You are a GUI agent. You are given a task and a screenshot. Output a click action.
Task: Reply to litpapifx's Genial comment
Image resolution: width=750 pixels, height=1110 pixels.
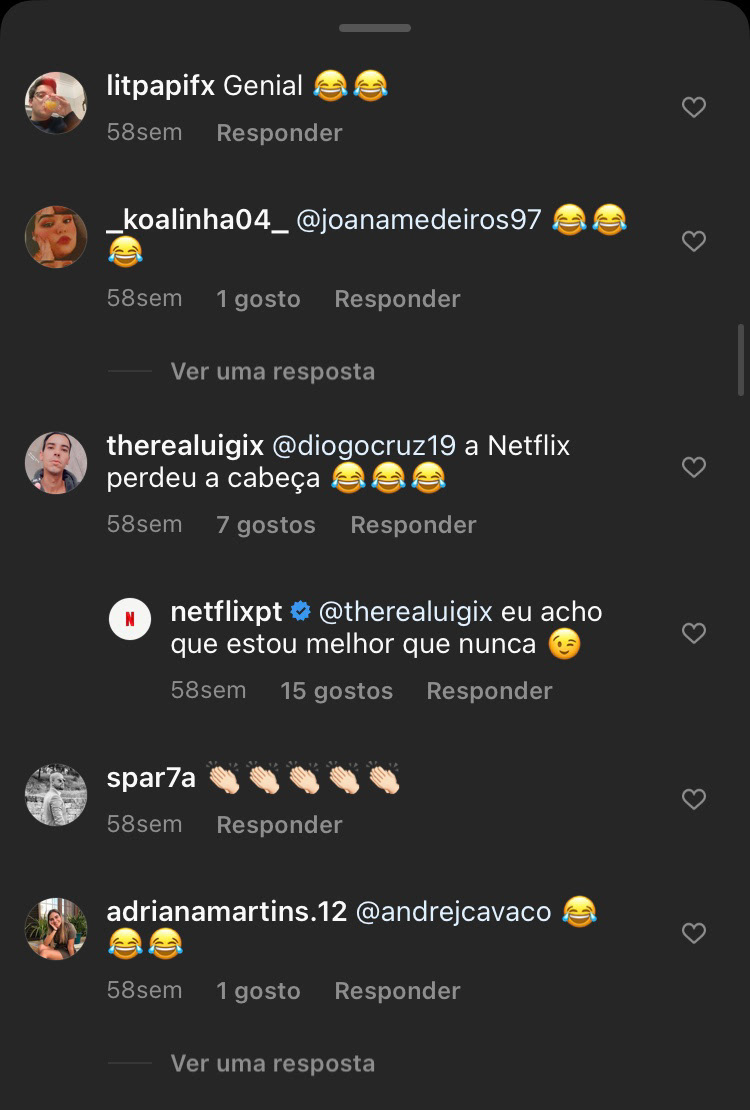pos(279,133)
